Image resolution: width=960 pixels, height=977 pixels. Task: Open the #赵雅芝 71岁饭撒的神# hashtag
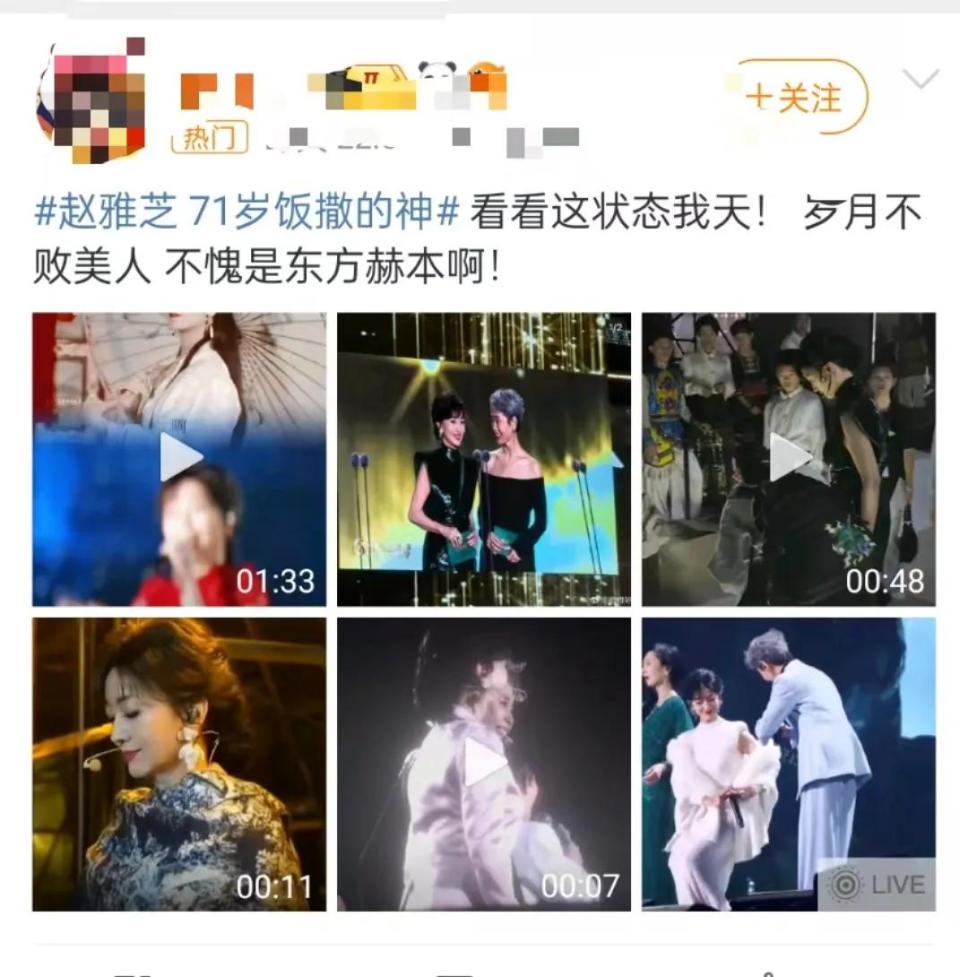247,213
